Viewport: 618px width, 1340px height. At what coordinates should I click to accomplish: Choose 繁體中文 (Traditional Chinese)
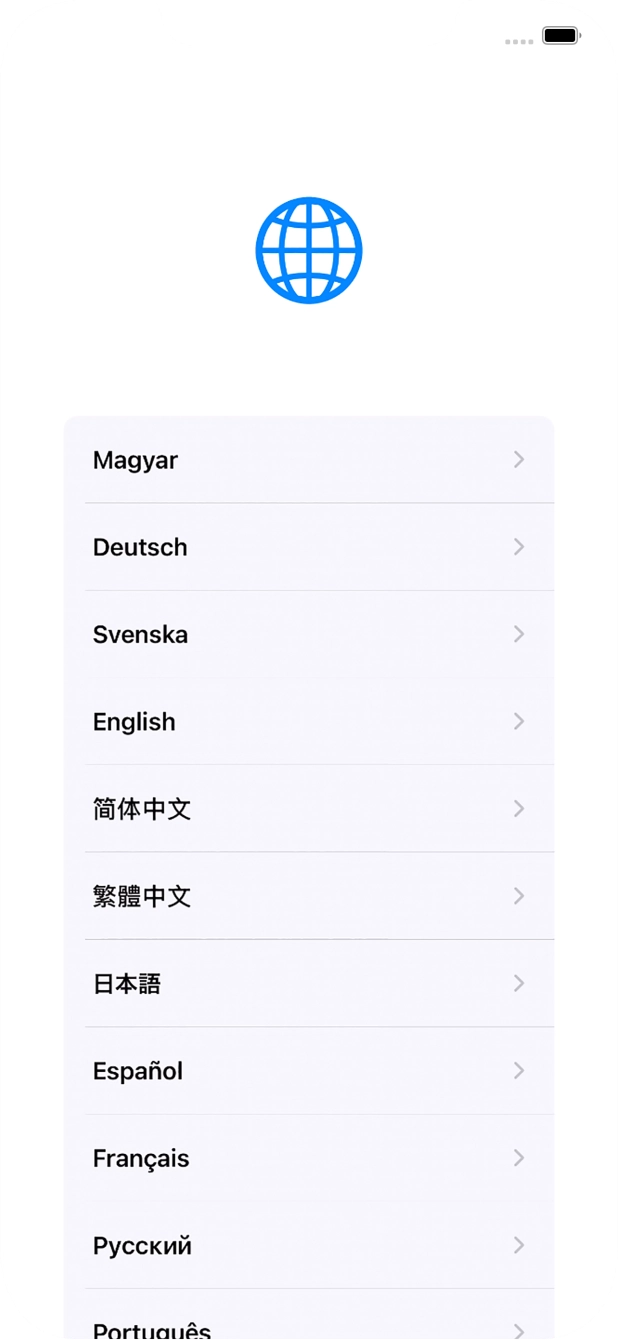[308, 896]
